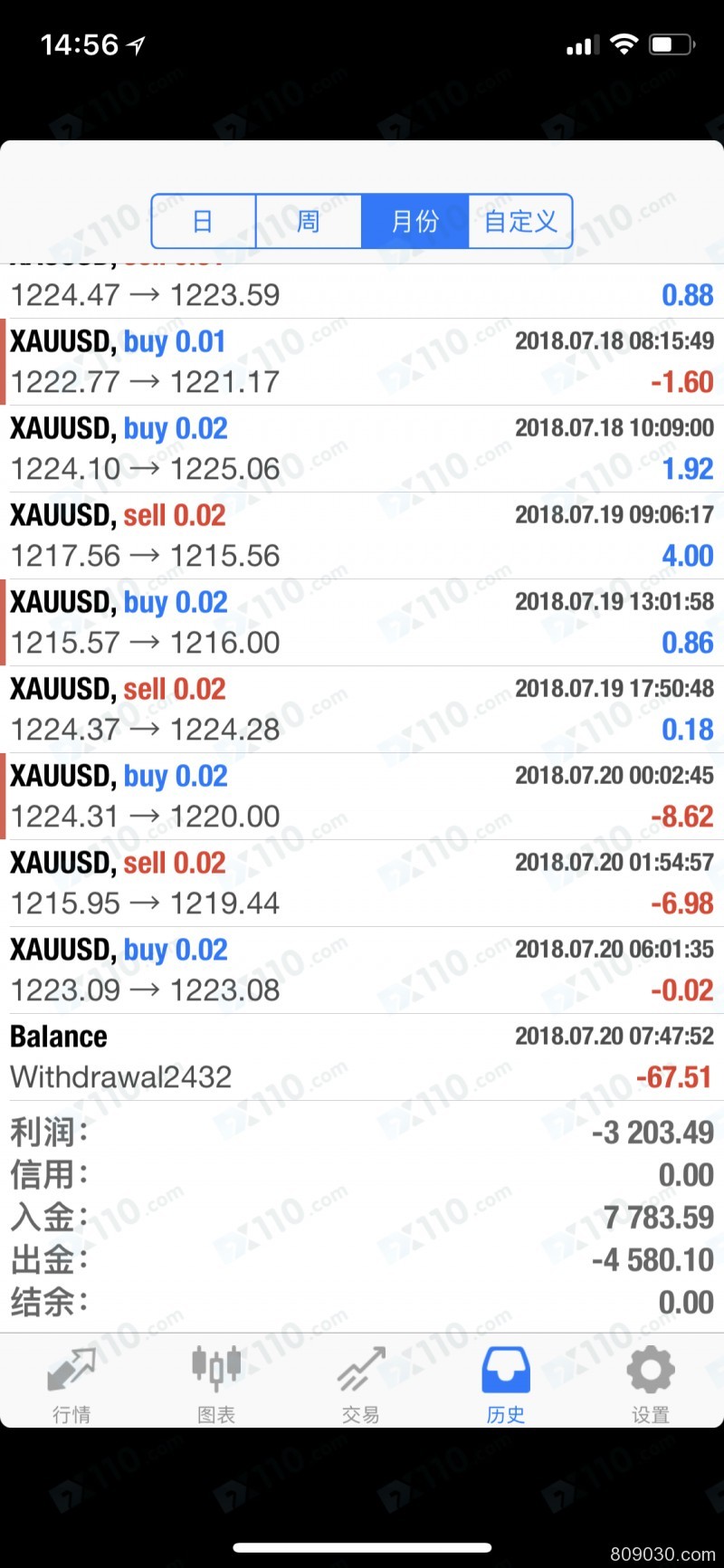
Task: View the buy trade at 06:01:35
Action: pos(362,970)
